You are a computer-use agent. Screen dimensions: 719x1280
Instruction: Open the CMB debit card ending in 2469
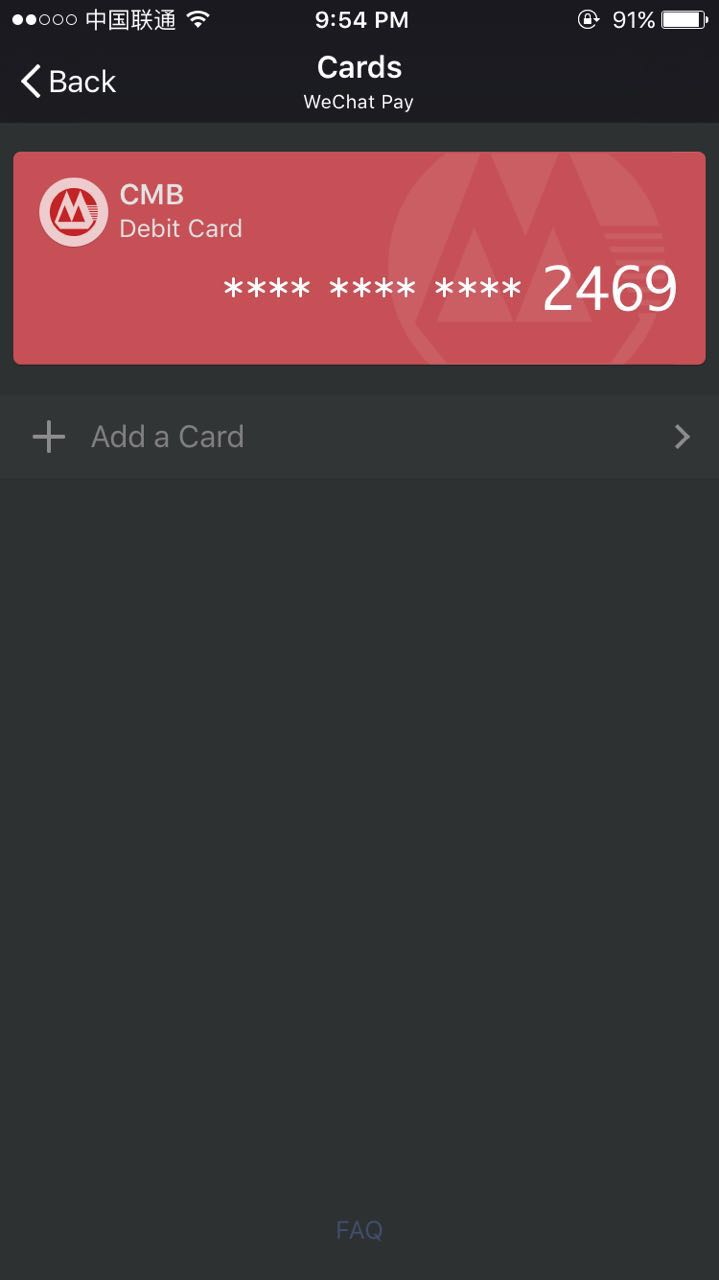tap(359, 258)
